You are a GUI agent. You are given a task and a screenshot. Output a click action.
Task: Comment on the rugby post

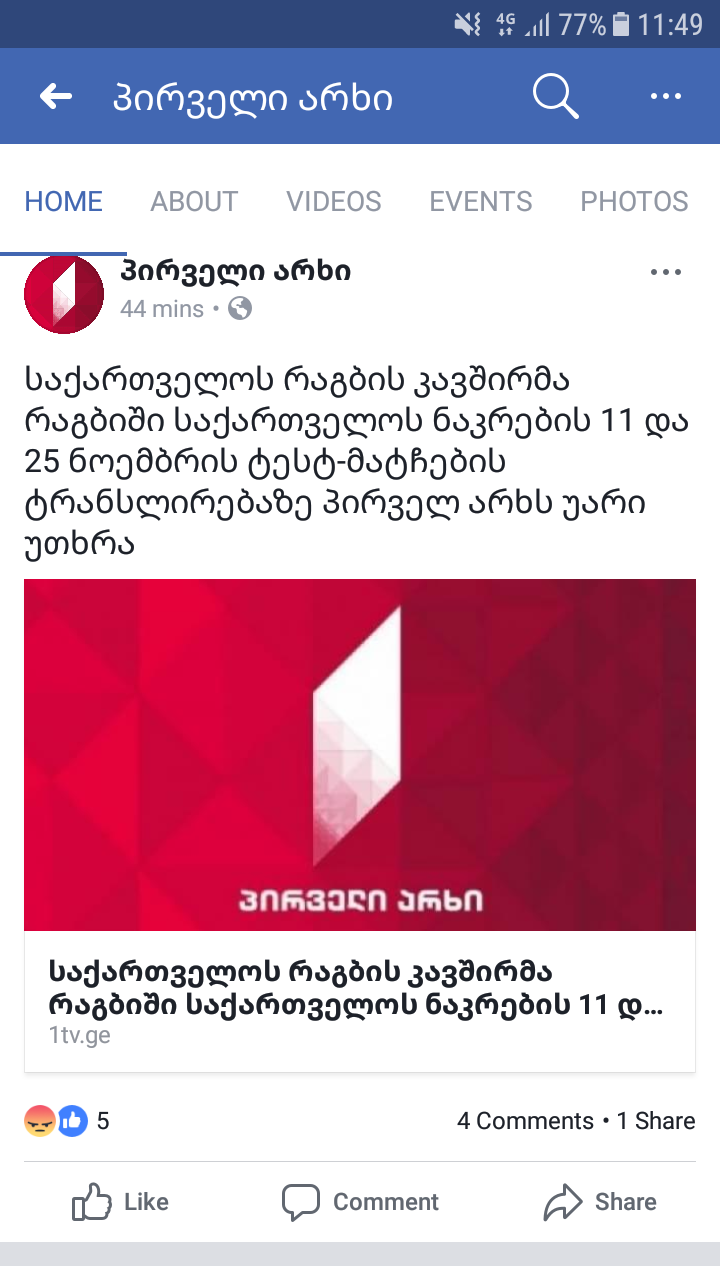click(360, 1202)
